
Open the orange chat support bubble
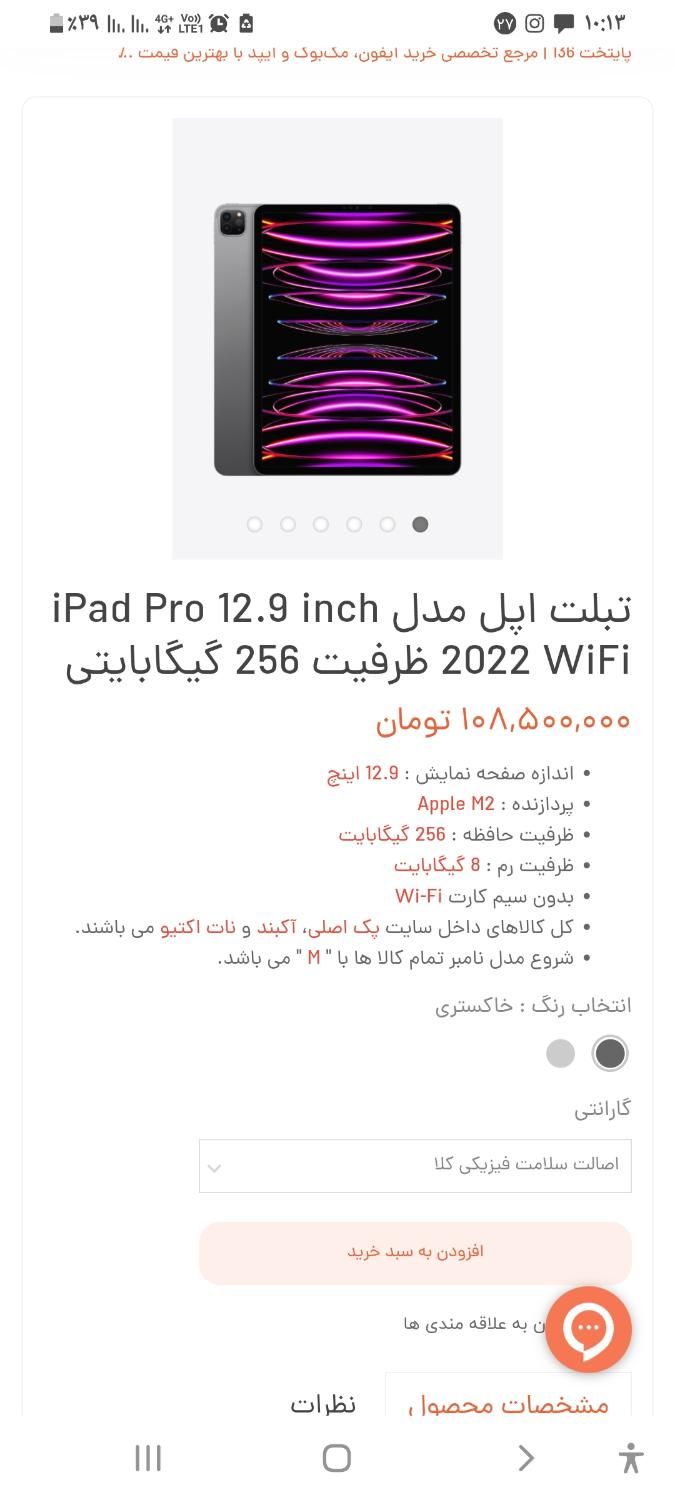(x=588, y=1329)
